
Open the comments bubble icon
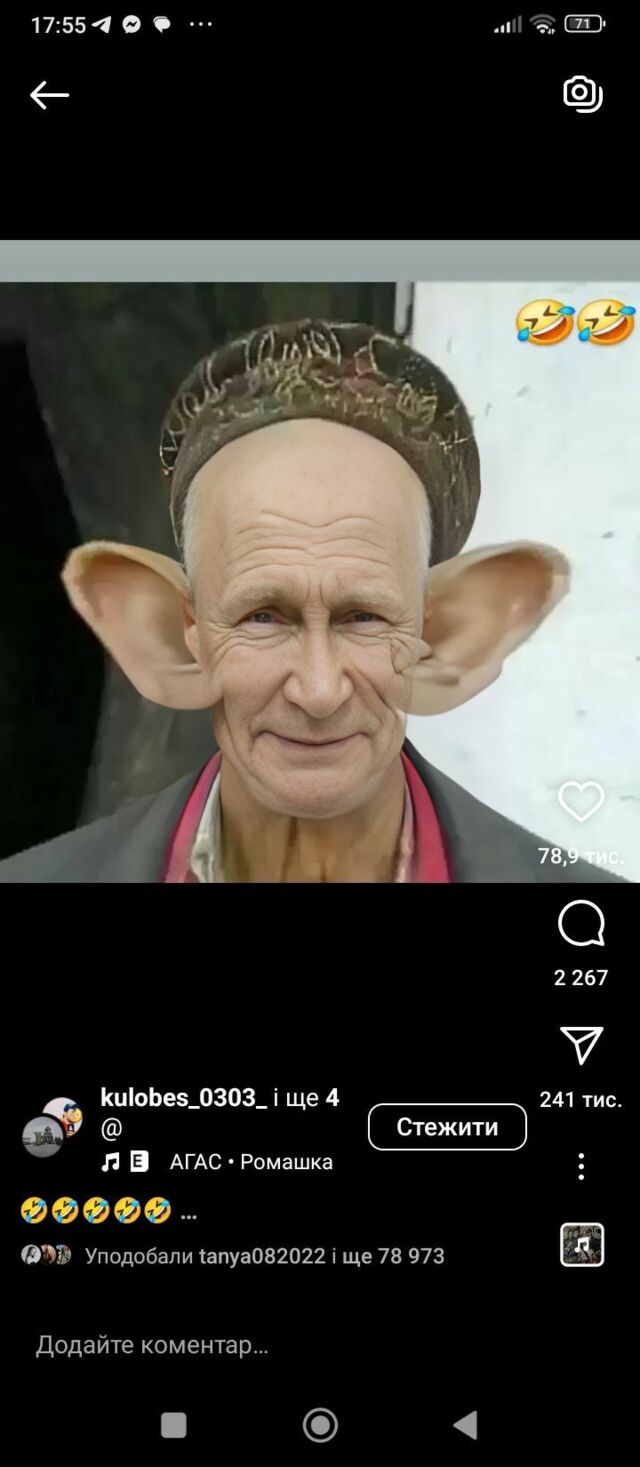click(581, 923)
